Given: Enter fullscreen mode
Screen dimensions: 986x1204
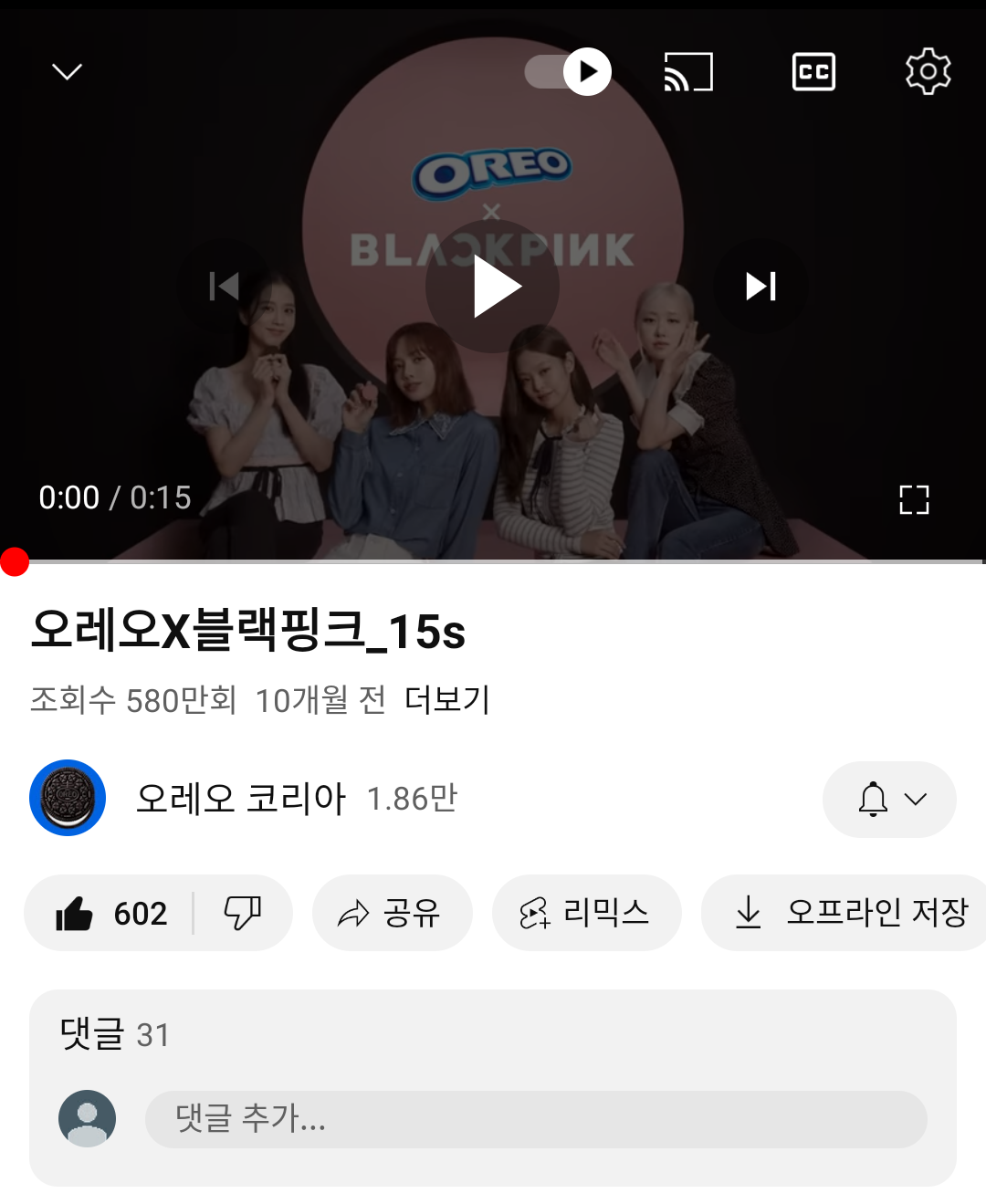Looking at the screenshot, I should [x=914, y=499].
